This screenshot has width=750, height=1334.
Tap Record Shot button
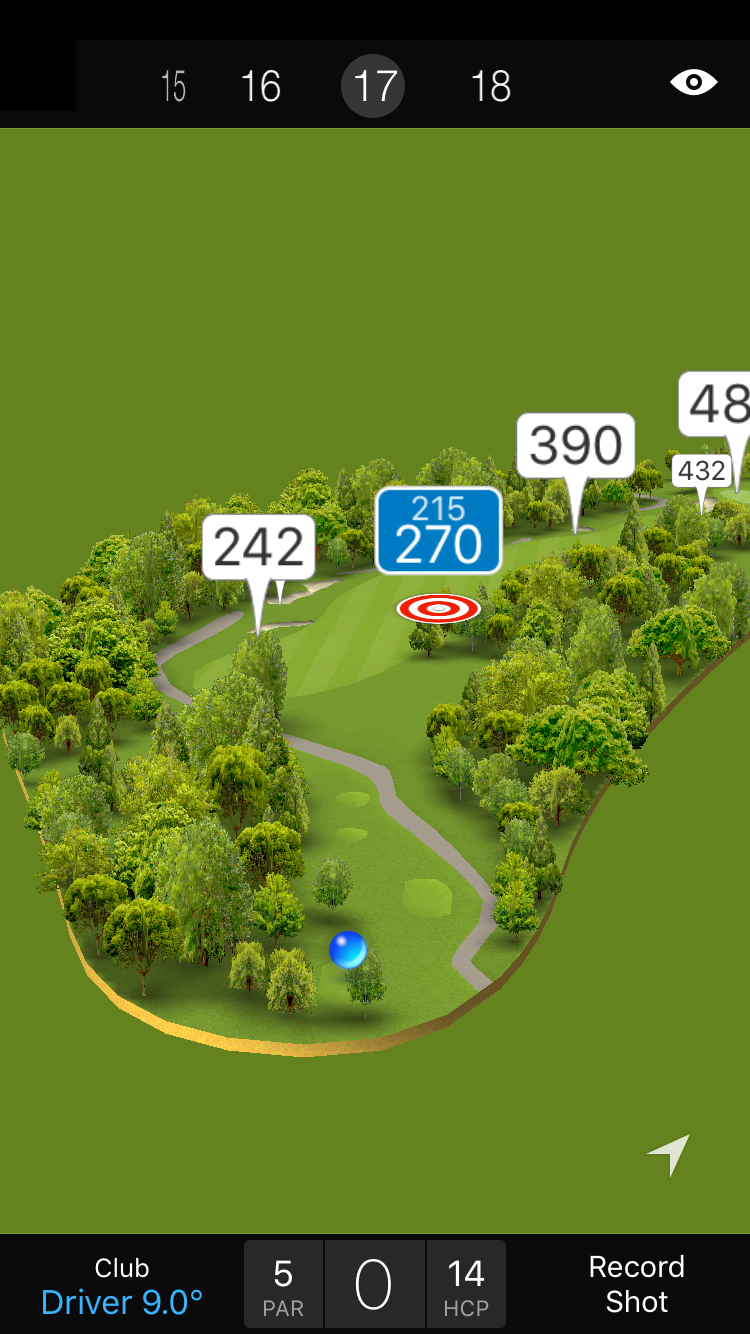click(x=636, y=1284)
